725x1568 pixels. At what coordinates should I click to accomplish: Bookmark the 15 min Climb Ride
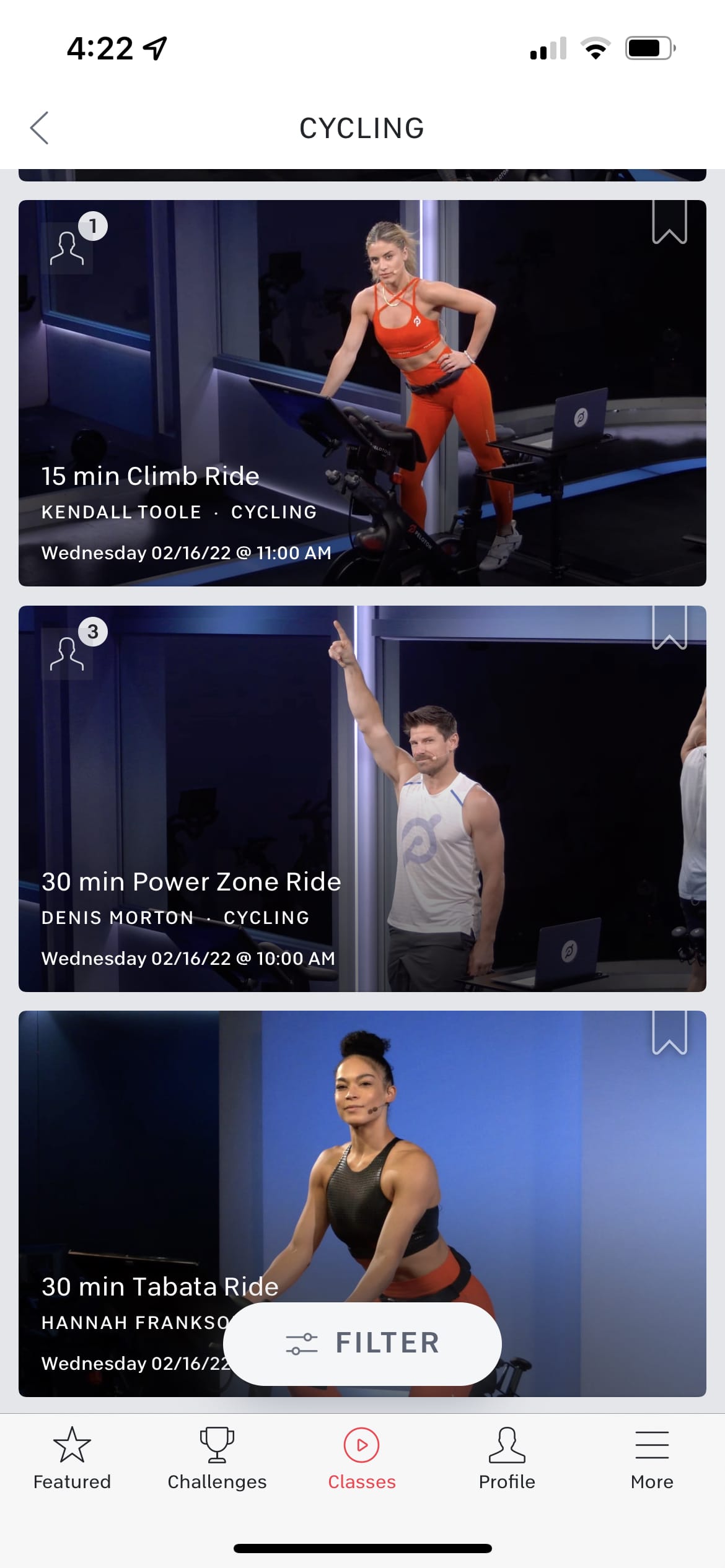669,222
